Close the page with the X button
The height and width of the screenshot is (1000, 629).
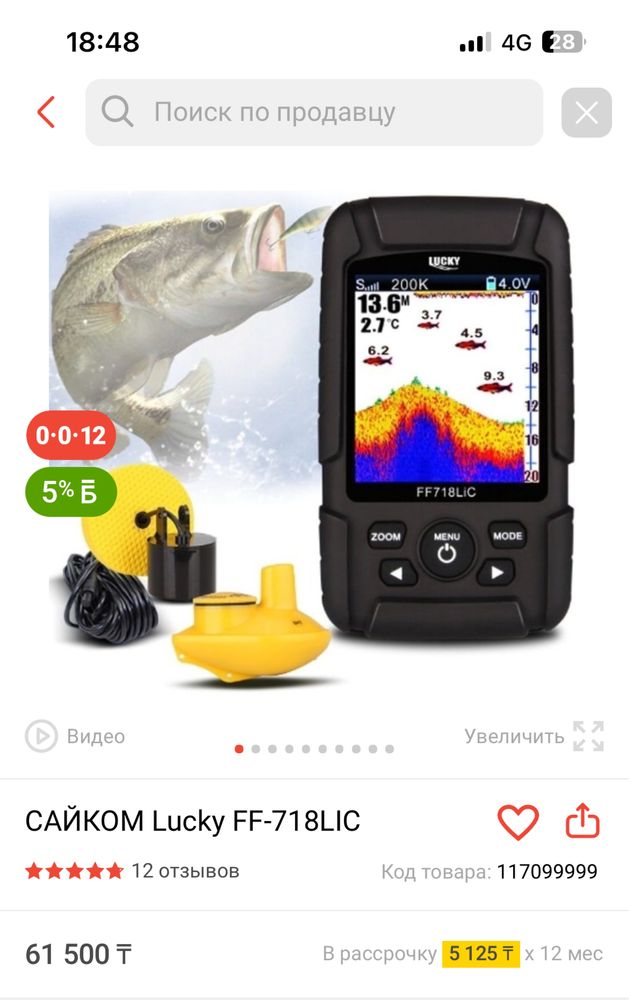tap(586, 113)
